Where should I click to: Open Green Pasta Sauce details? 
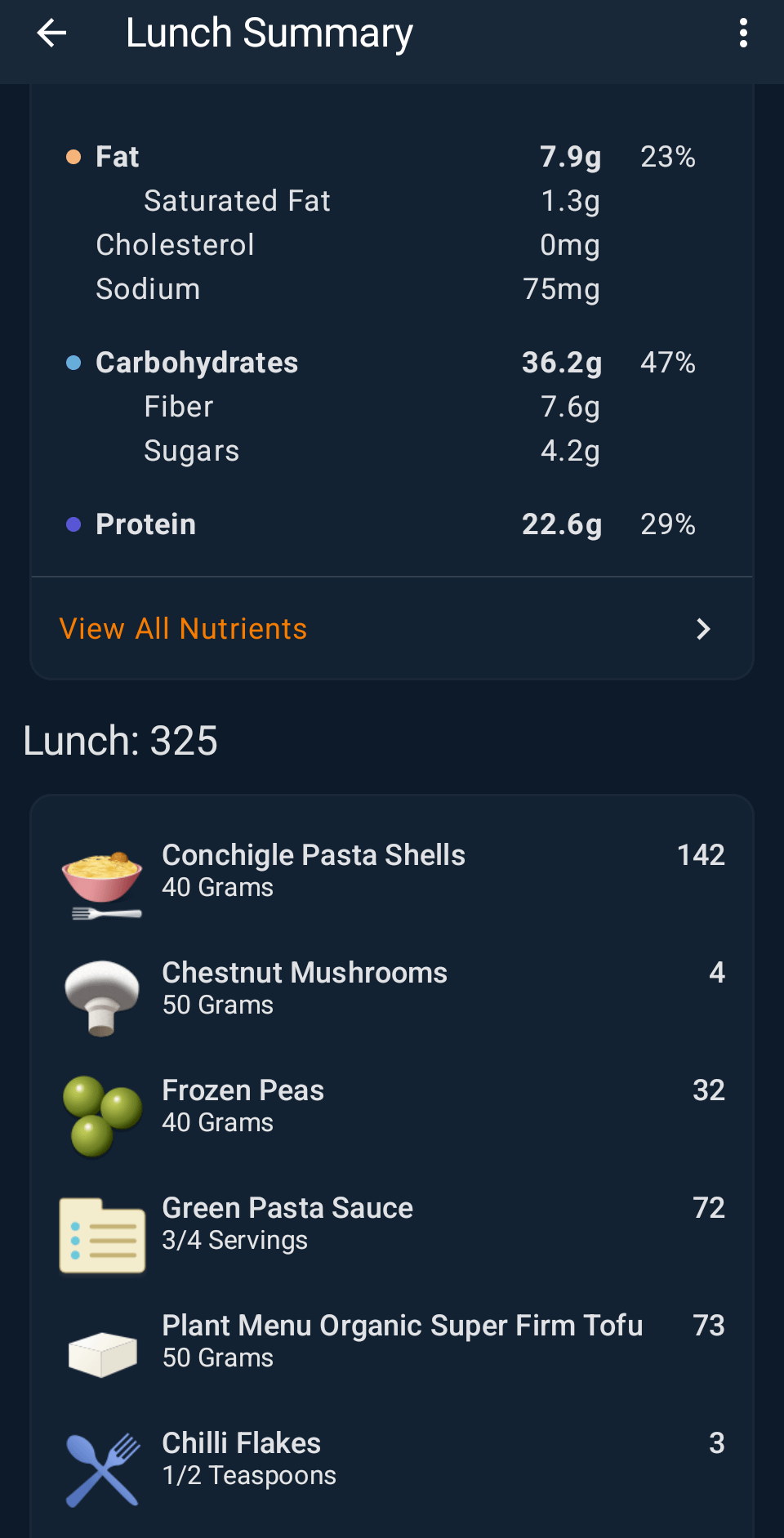pos(392,1224)
